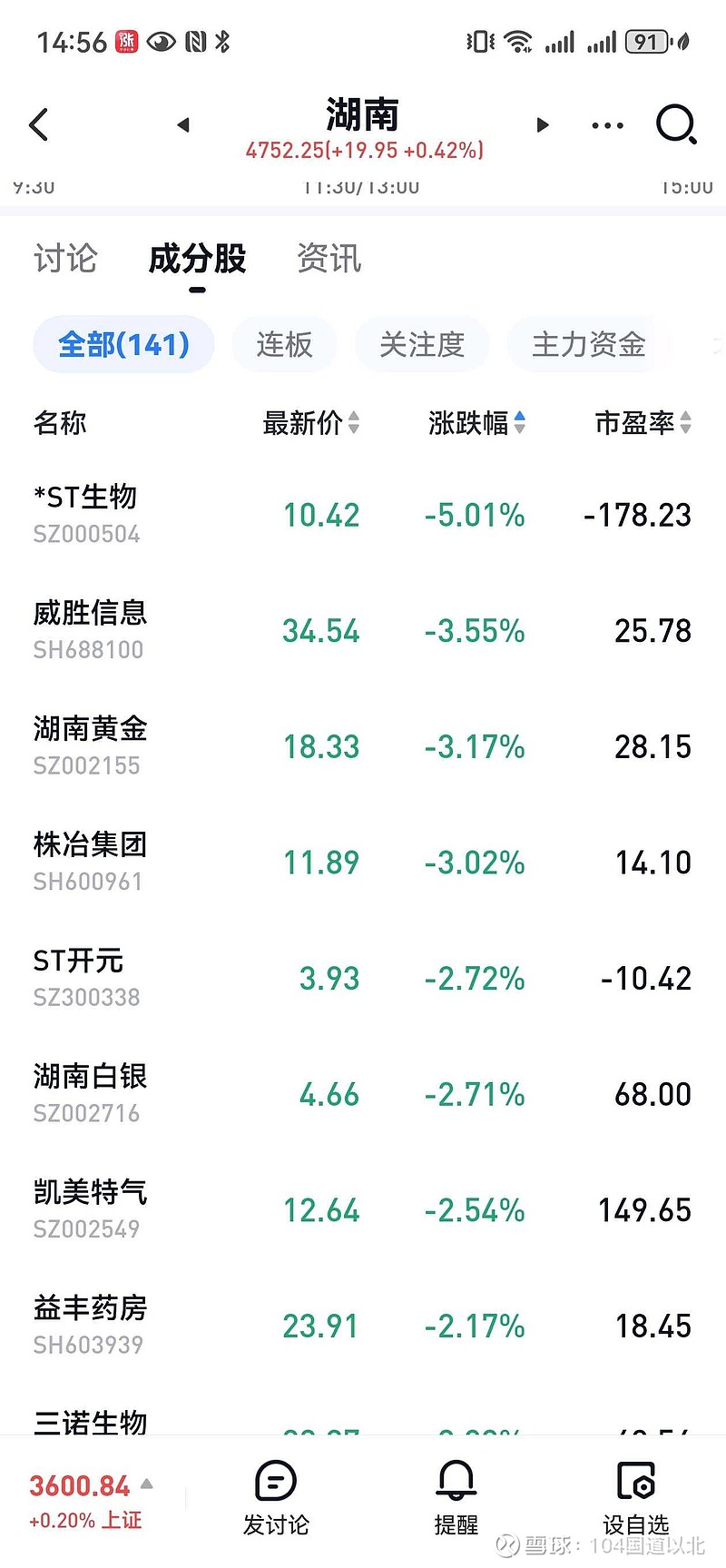Open the 湖南黄金 stock row
The image size is (726, 1568).
(x=363, y=746)
